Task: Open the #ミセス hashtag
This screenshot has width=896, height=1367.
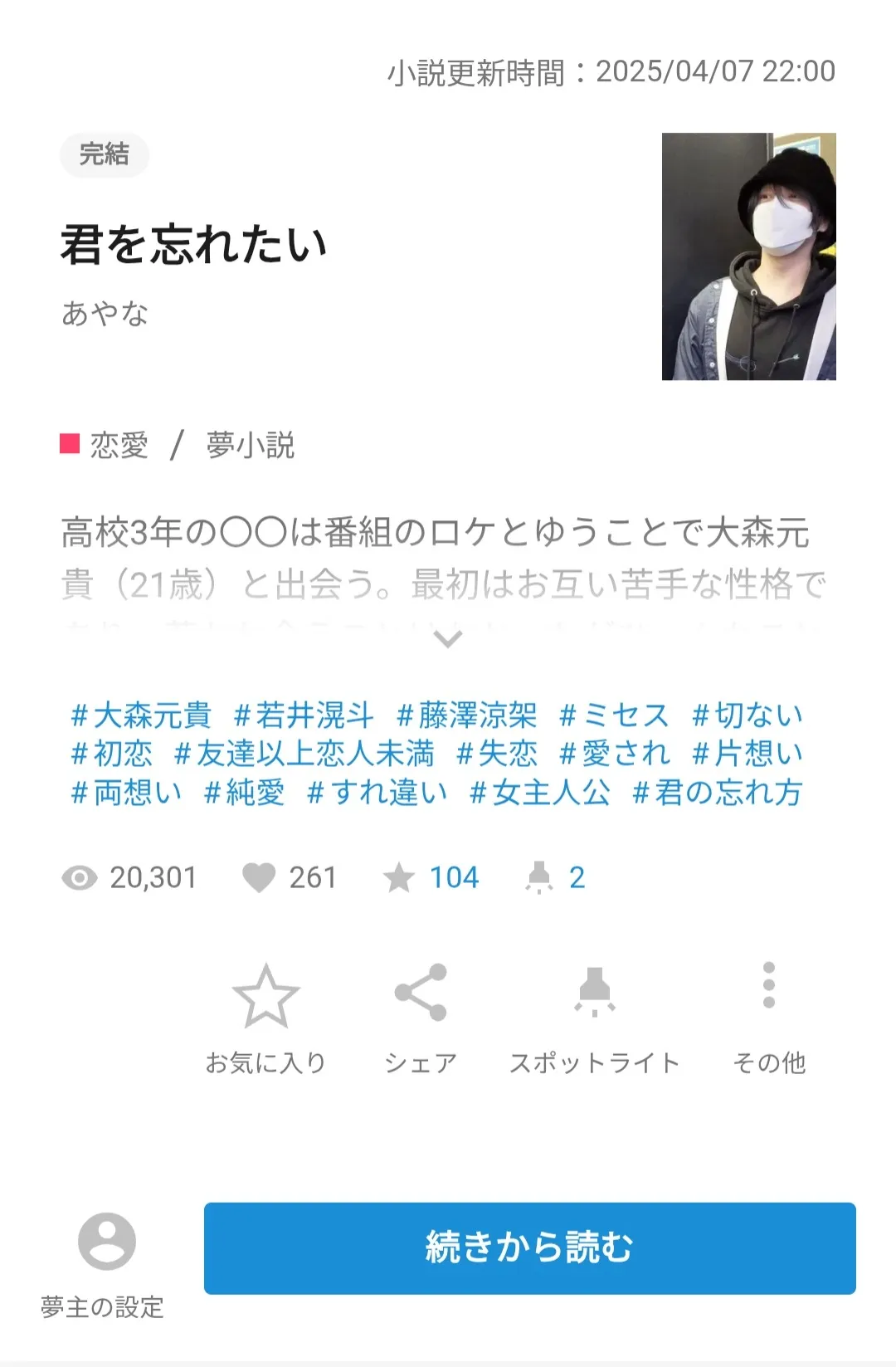Action: pos(614,715)
